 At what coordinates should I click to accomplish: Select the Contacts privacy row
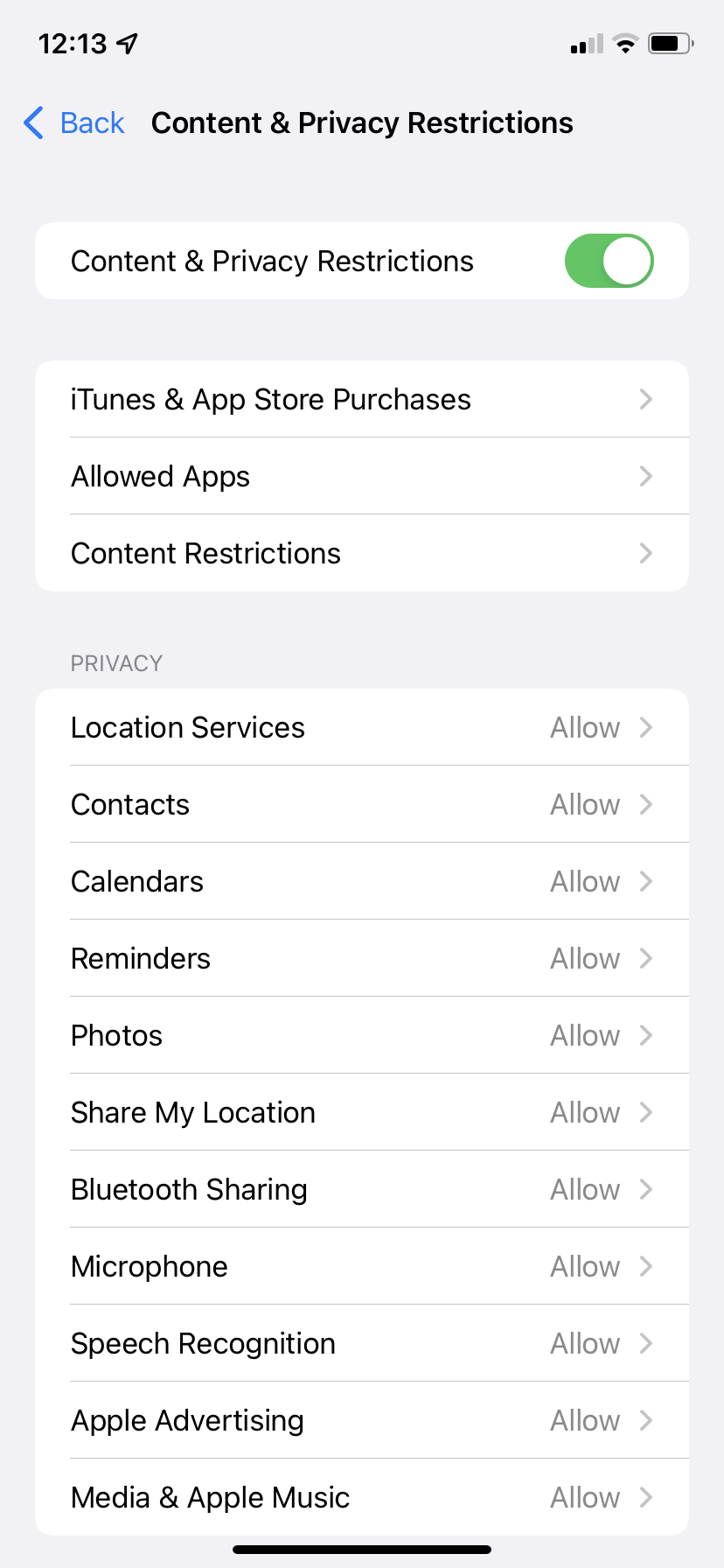(361, 805)
